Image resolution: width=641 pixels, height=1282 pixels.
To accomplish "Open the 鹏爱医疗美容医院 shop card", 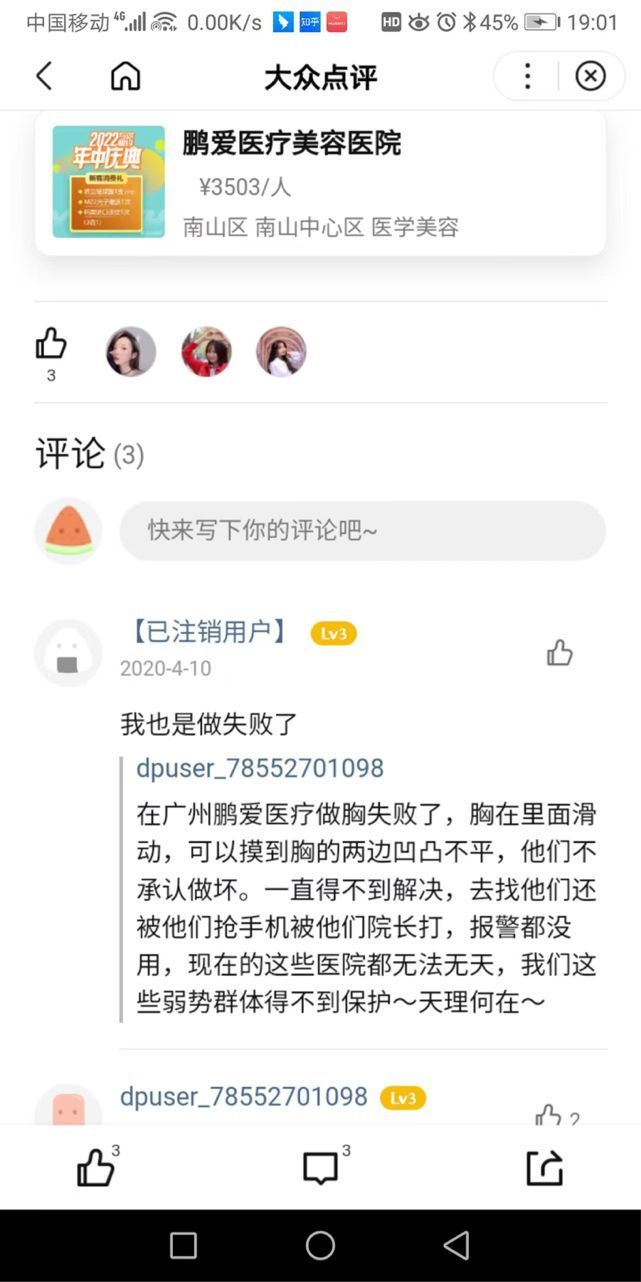I will 320,182.
